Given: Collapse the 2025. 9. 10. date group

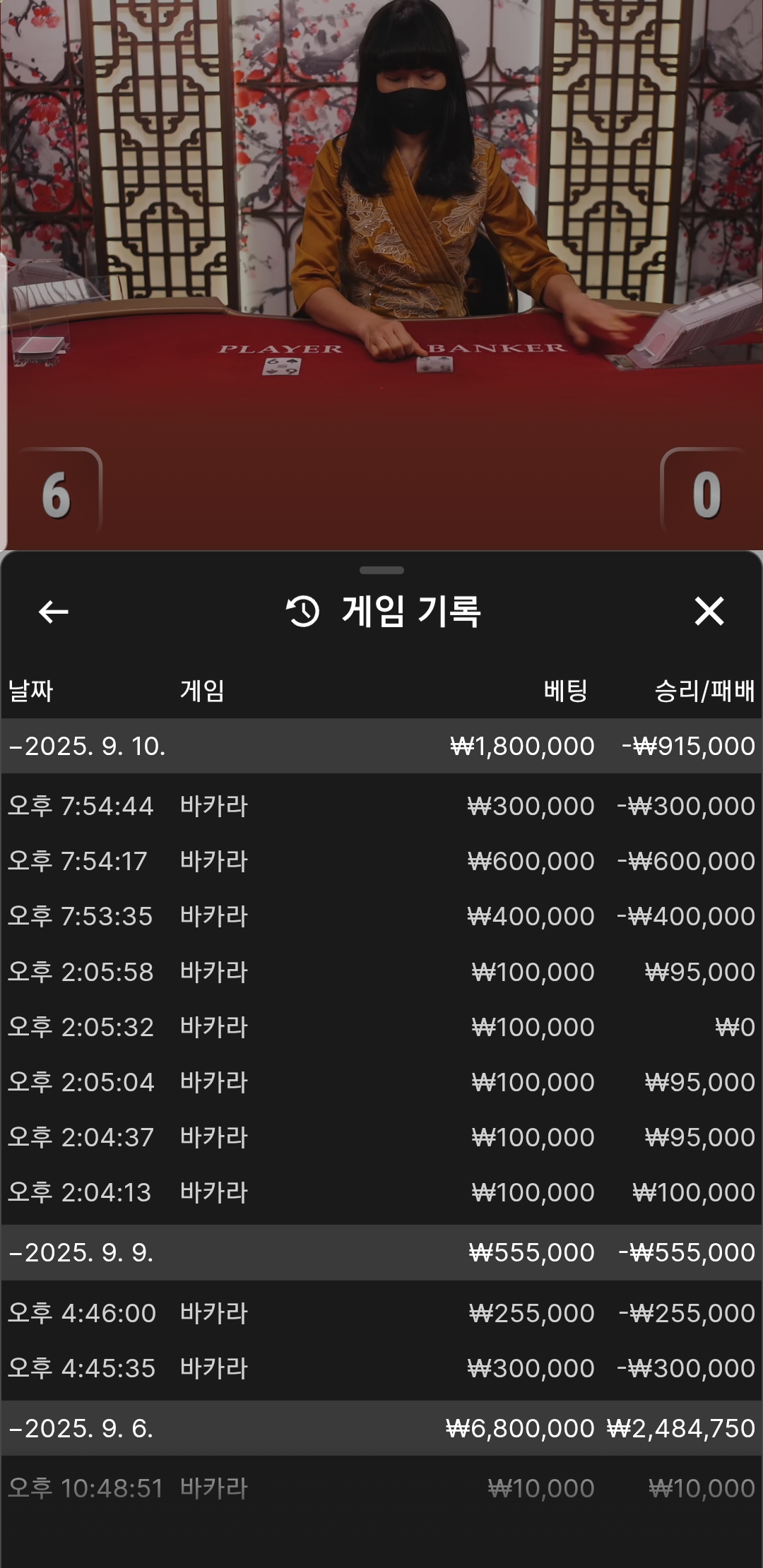Looking at the screenshot, I should point(381,746).
